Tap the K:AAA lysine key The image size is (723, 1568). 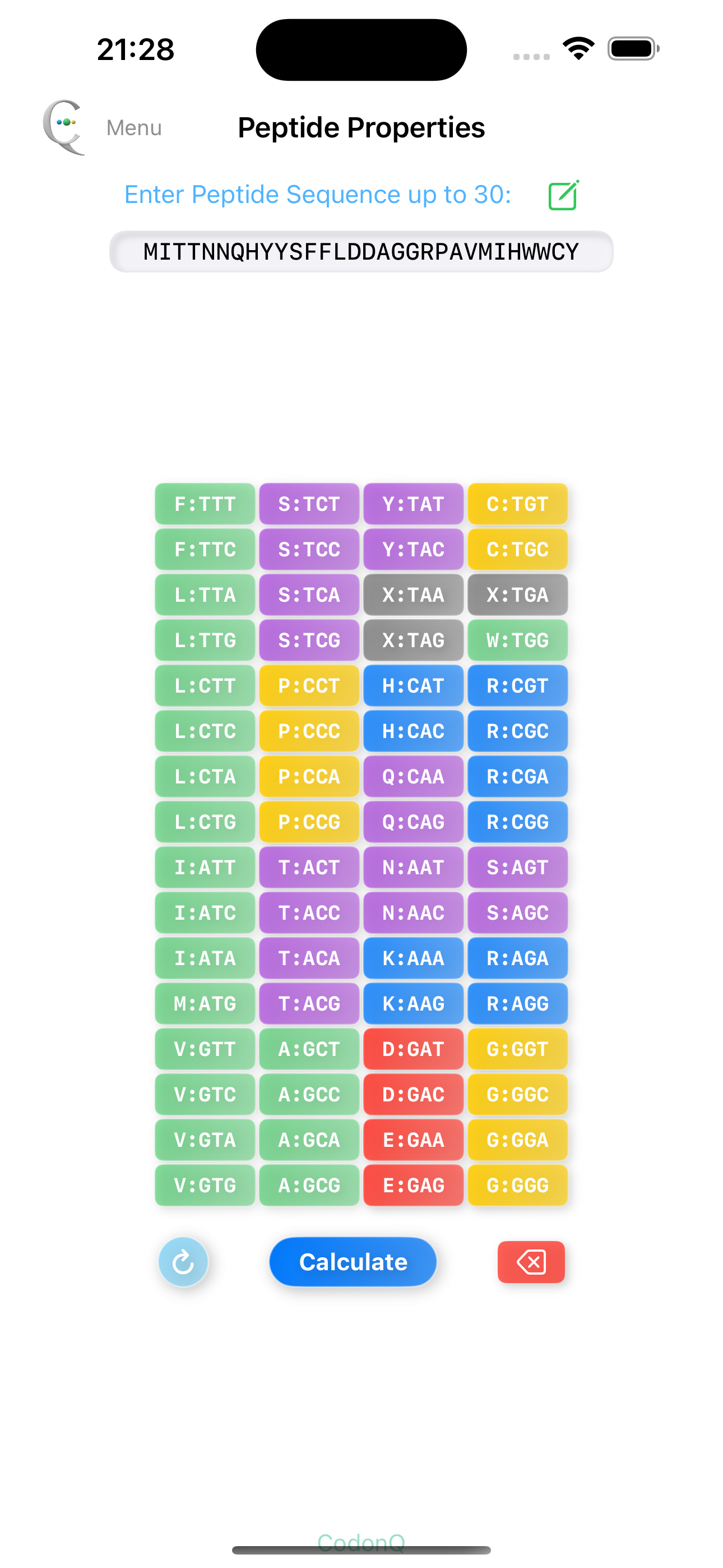(x=413, y=958)
